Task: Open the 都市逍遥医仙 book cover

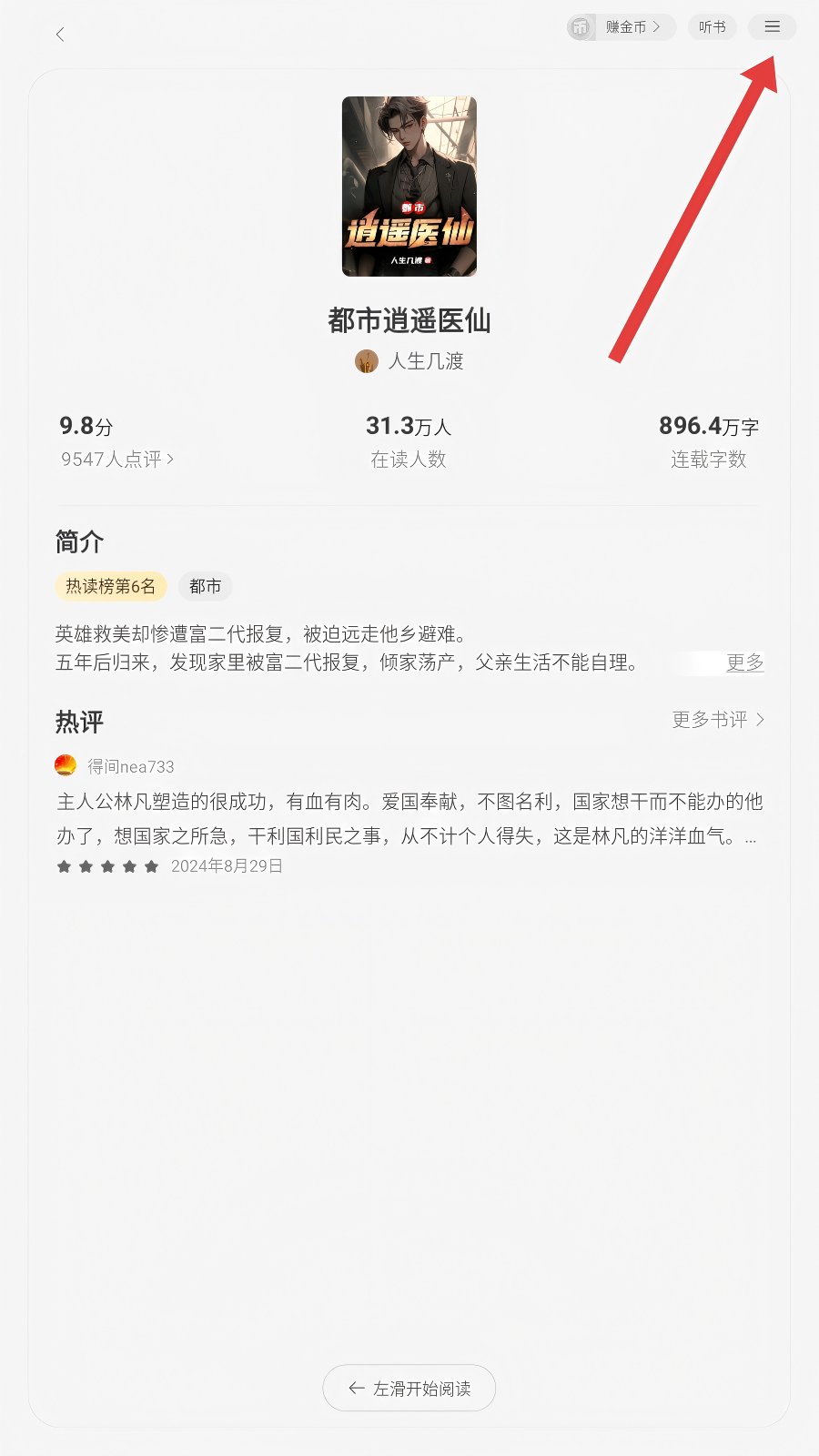Action: coord(409,187)
